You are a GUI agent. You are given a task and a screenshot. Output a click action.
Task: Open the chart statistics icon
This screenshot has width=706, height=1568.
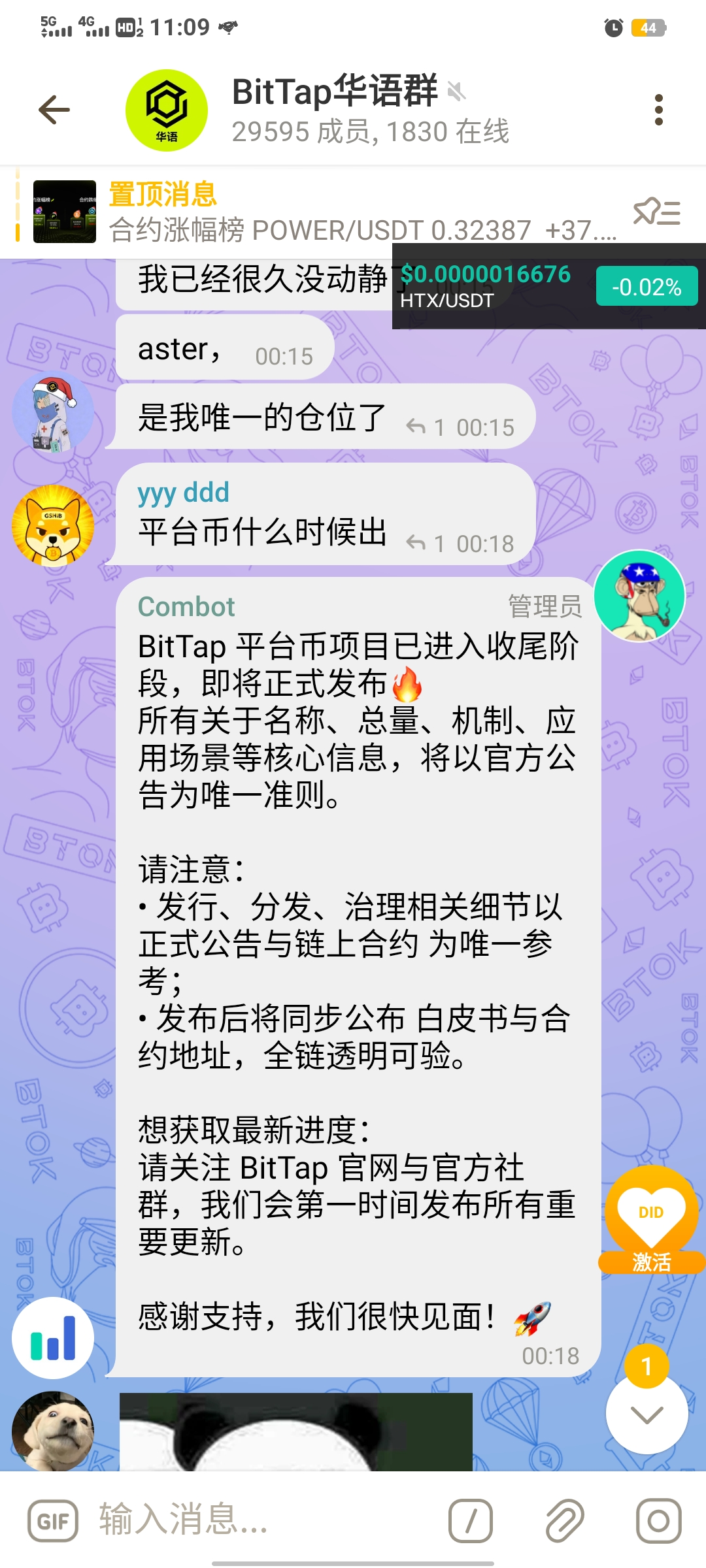(x=52, y=1337)
